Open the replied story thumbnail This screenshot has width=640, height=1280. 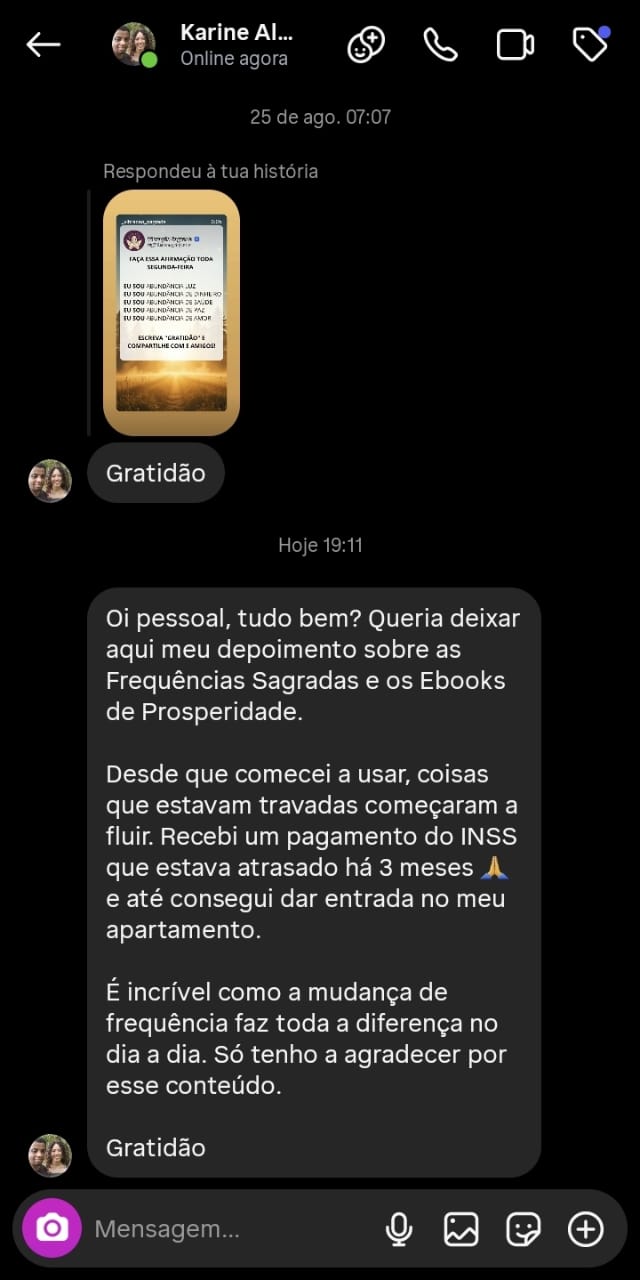[171, 312]
